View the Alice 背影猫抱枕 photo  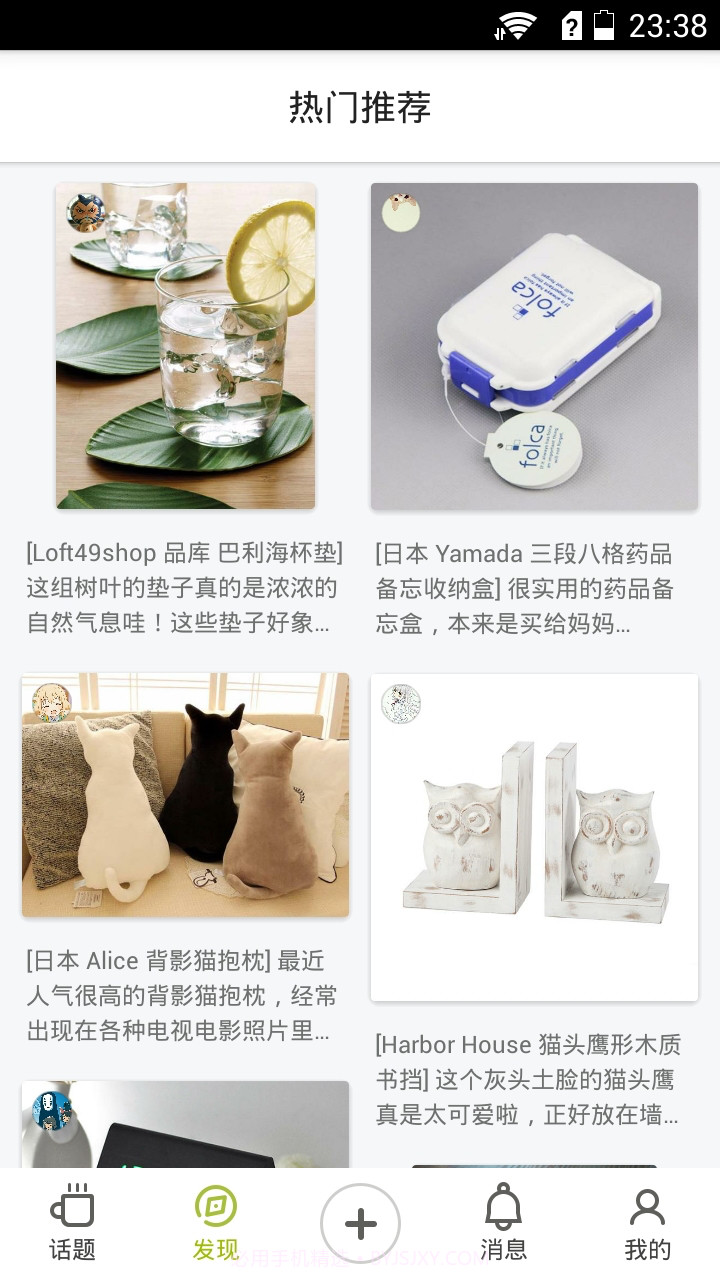coord(185,795)
